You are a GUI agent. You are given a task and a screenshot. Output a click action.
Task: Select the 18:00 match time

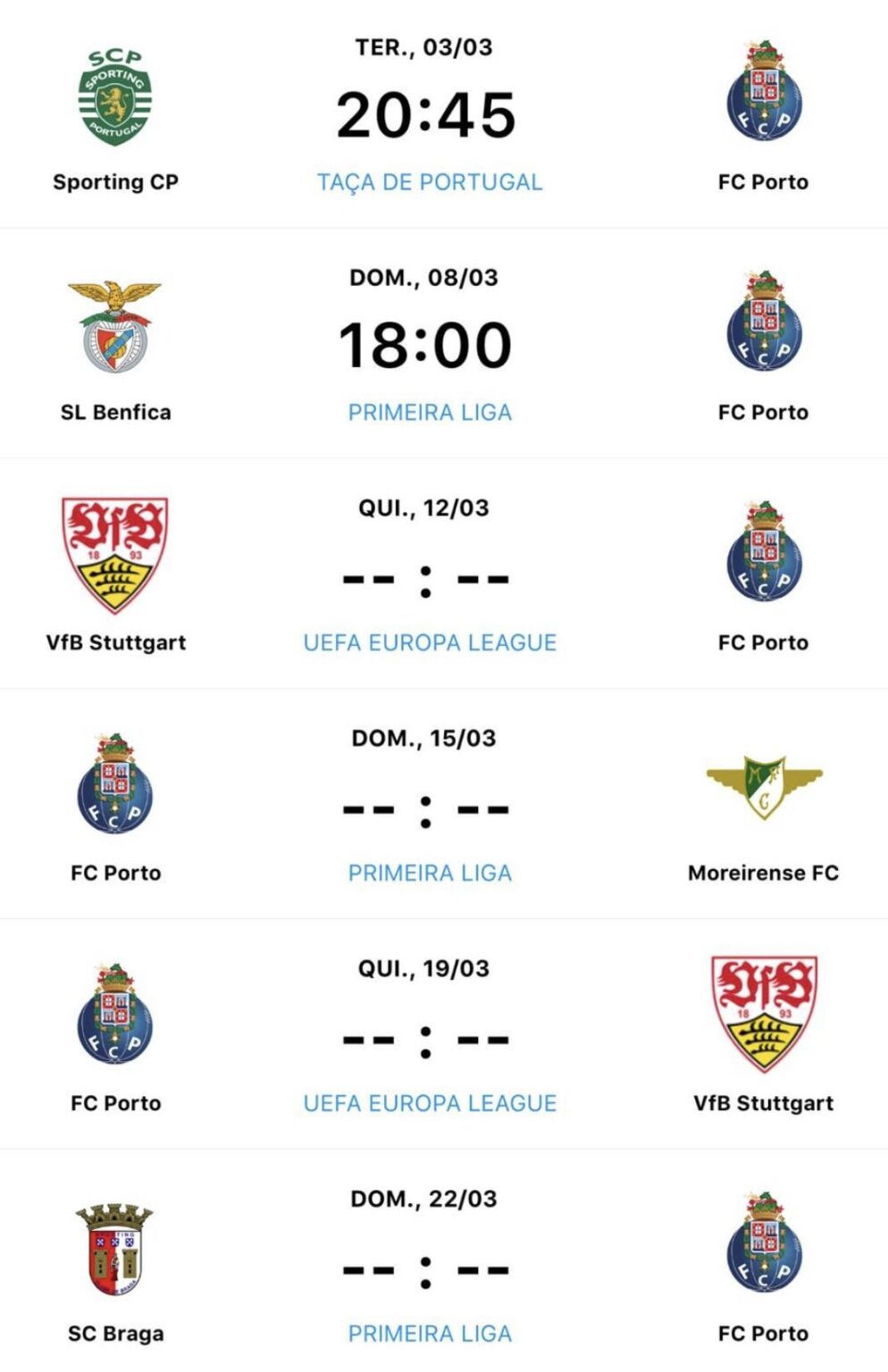coord(426,342)
